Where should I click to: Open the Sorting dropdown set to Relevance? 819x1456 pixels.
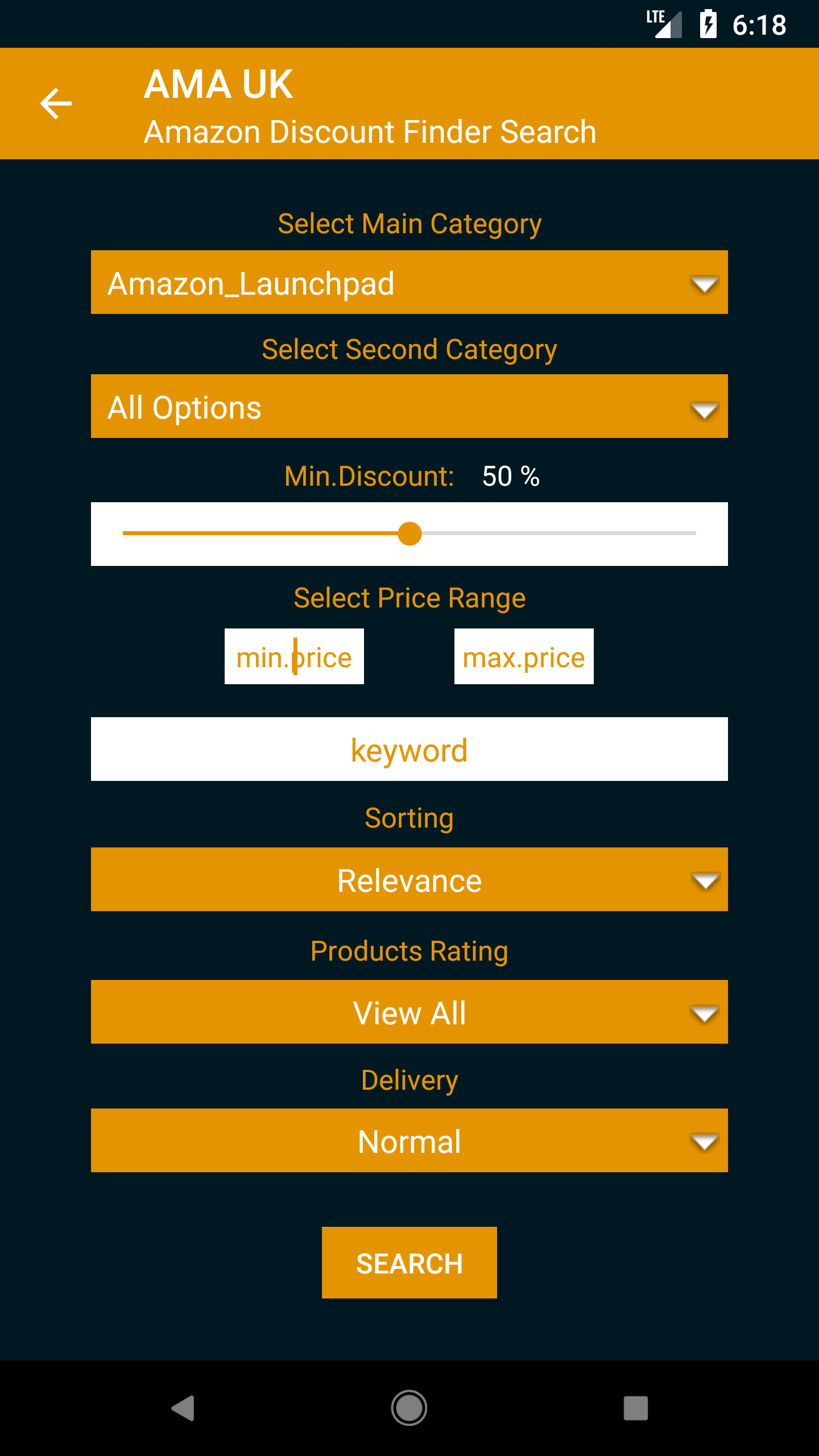tap(409, 879)
